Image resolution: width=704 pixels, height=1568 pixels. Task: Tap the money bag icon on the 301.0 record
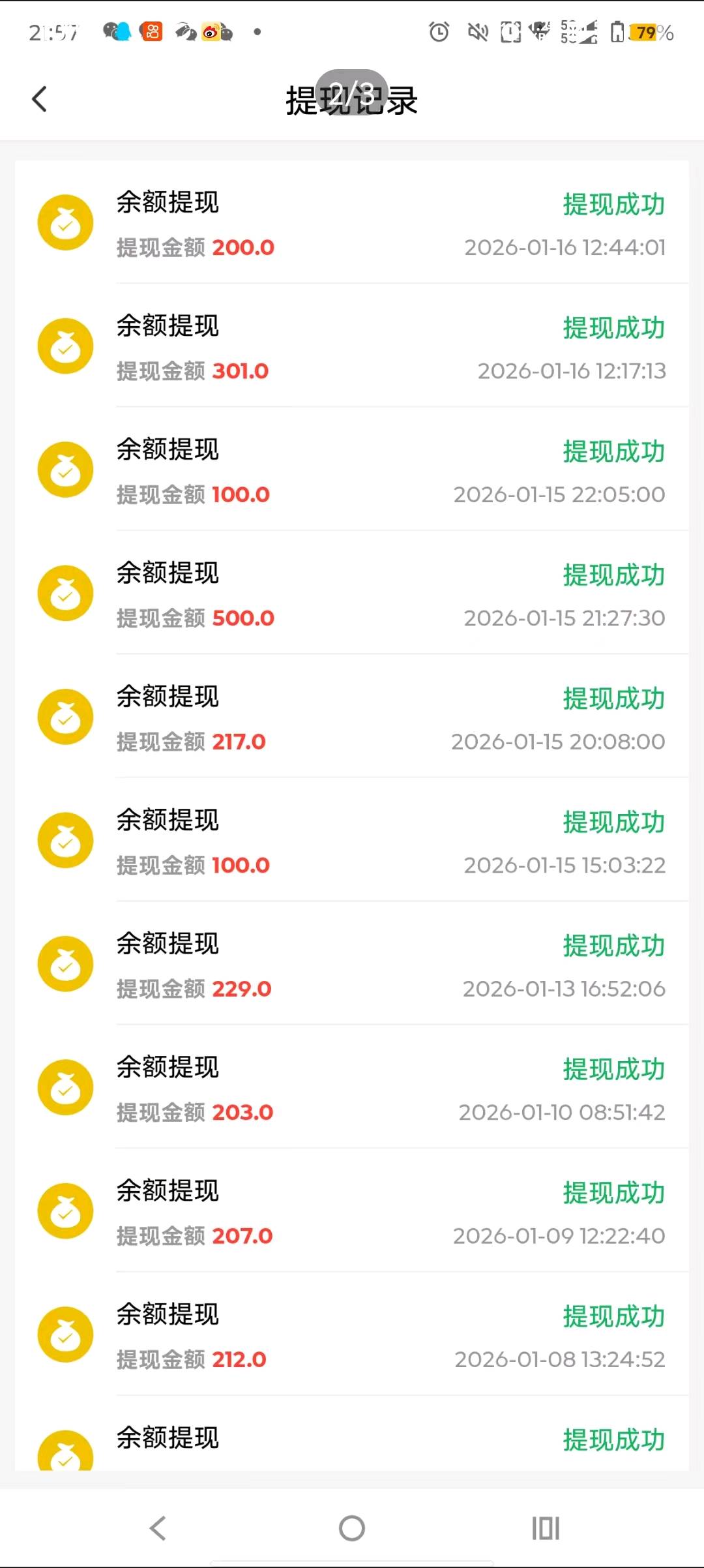pos(65,346)
